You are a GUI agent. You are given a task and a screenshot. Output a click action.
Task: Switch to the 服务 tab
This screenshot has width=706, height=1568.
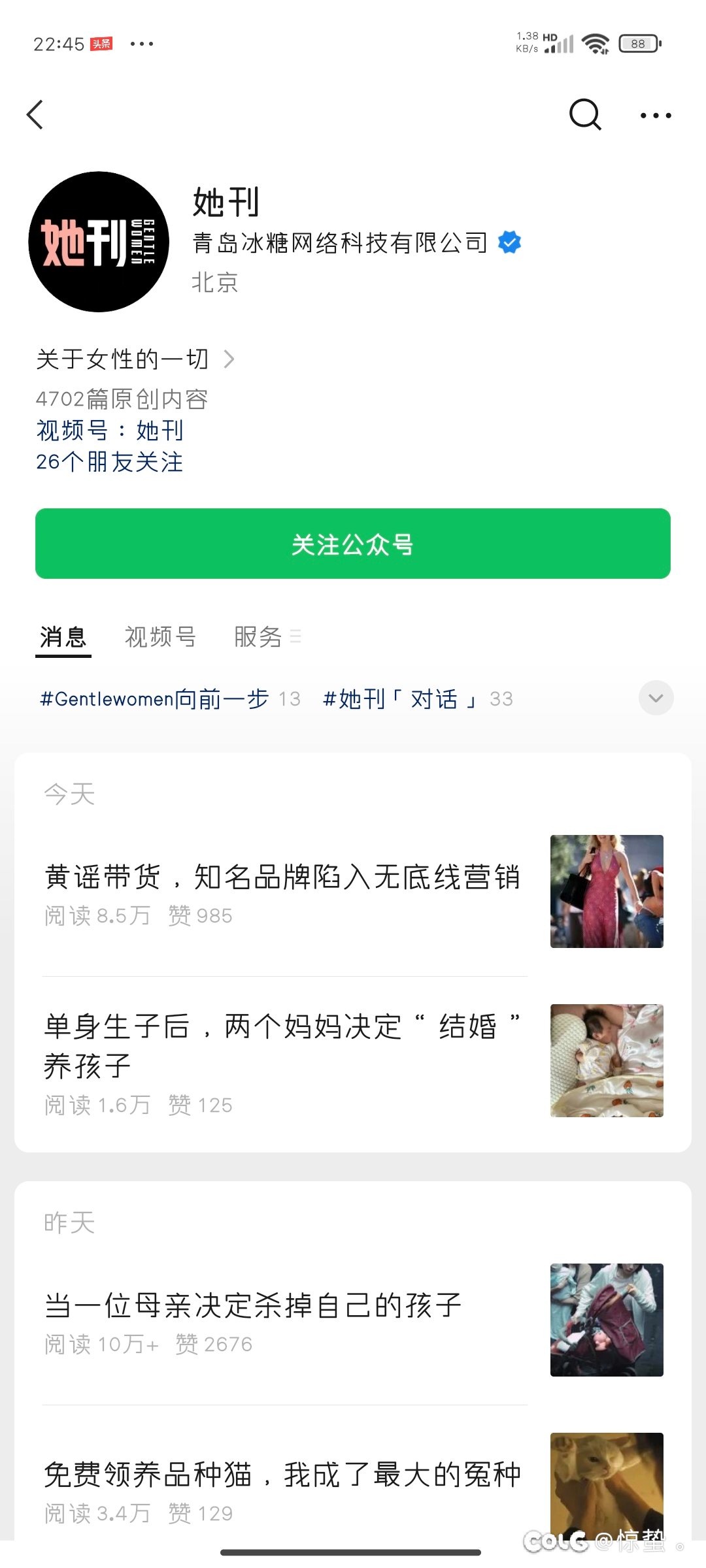267,636
